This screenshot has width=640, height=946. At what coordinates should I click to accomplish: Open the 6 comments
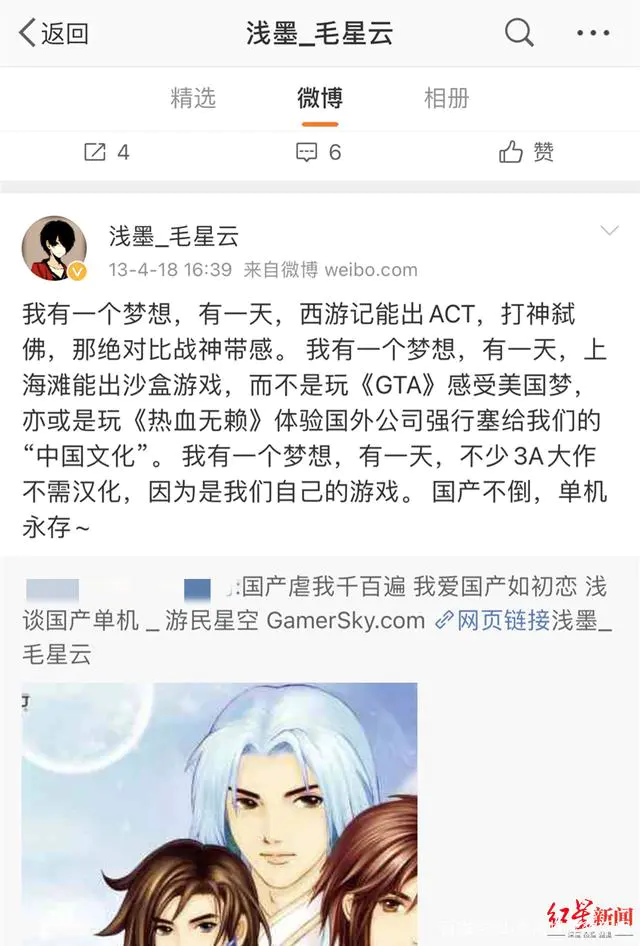point(319,152)
